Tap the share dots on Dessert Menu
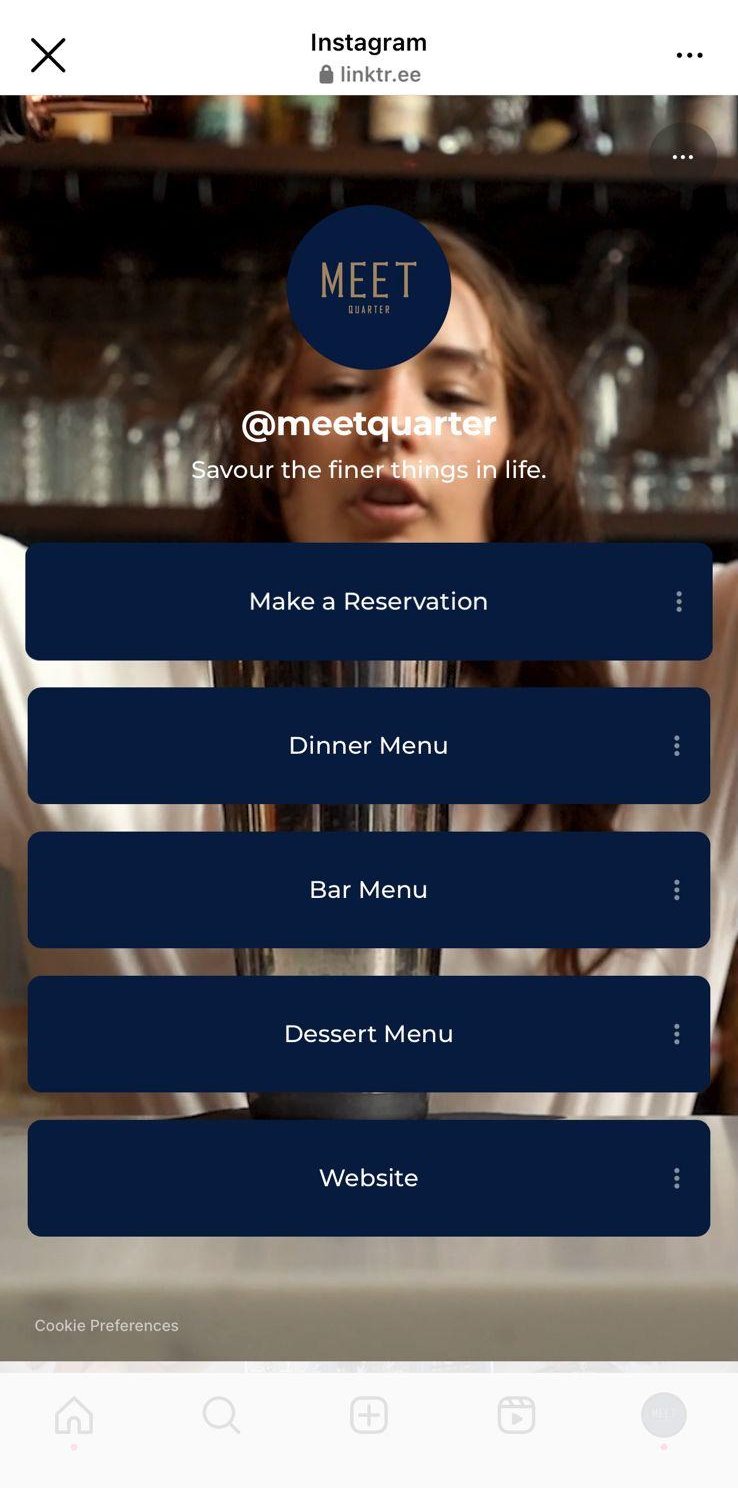738x1488 pixels. tap(677, 1033)
